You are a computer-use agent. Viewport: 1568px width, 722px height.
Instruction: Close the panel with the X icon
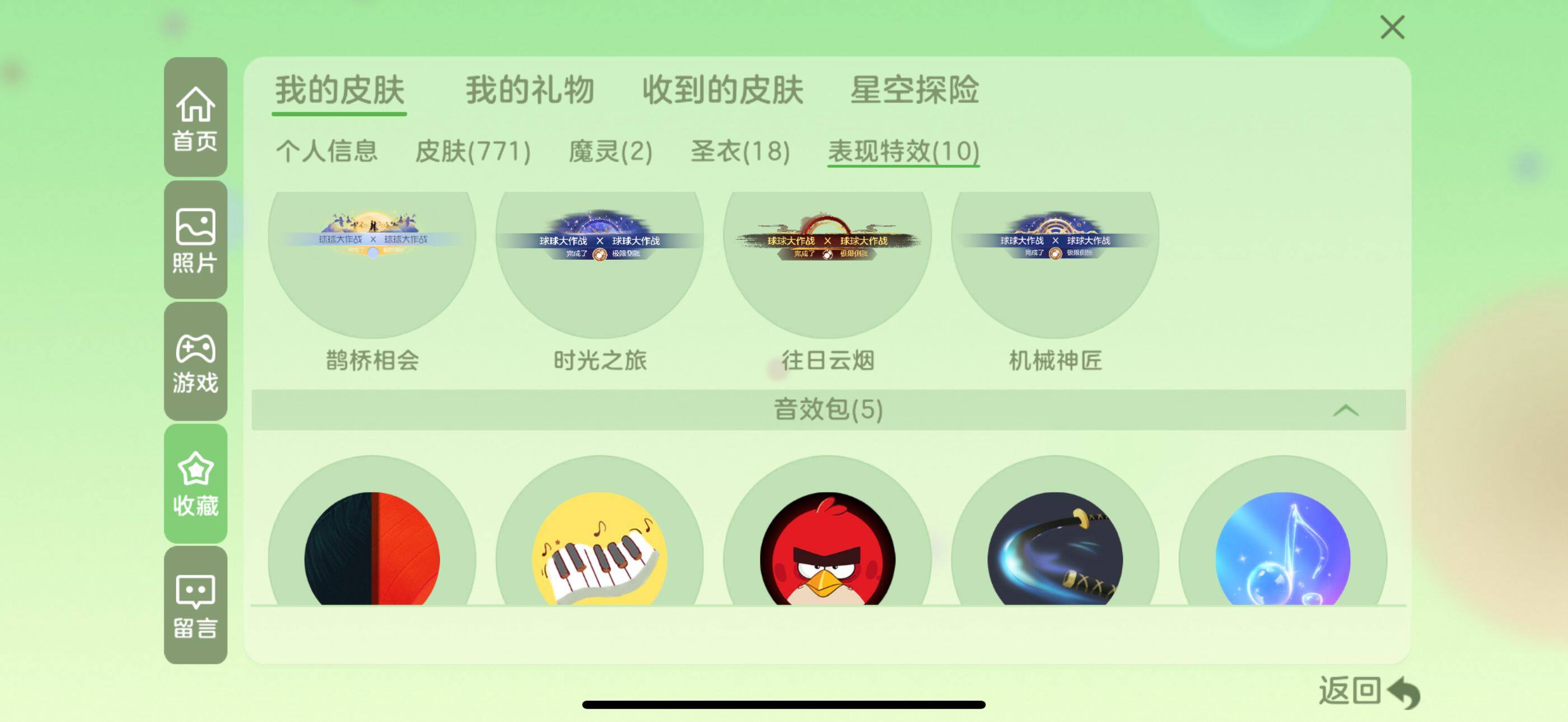[x=1392, y=28]
